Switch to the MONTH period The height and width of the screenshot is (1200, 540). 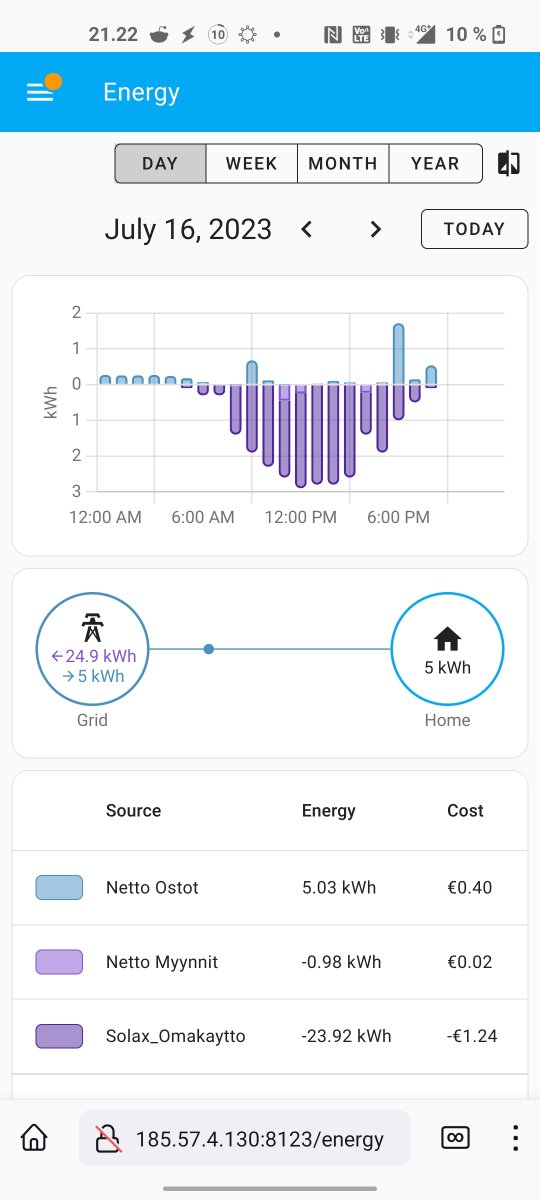[x=343, y=164]
